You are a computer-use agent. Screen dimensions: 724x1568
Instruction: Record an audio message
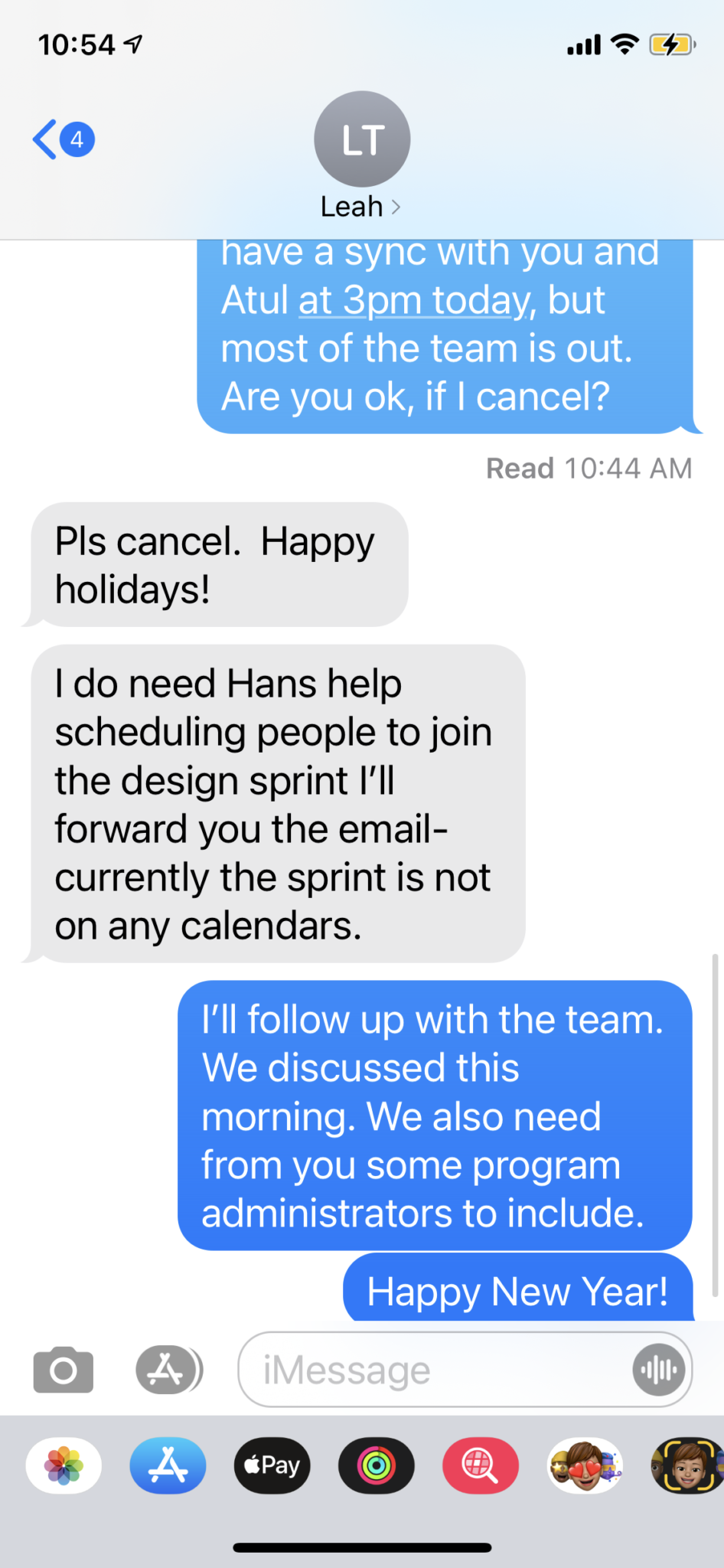[x=658, y=1370]
